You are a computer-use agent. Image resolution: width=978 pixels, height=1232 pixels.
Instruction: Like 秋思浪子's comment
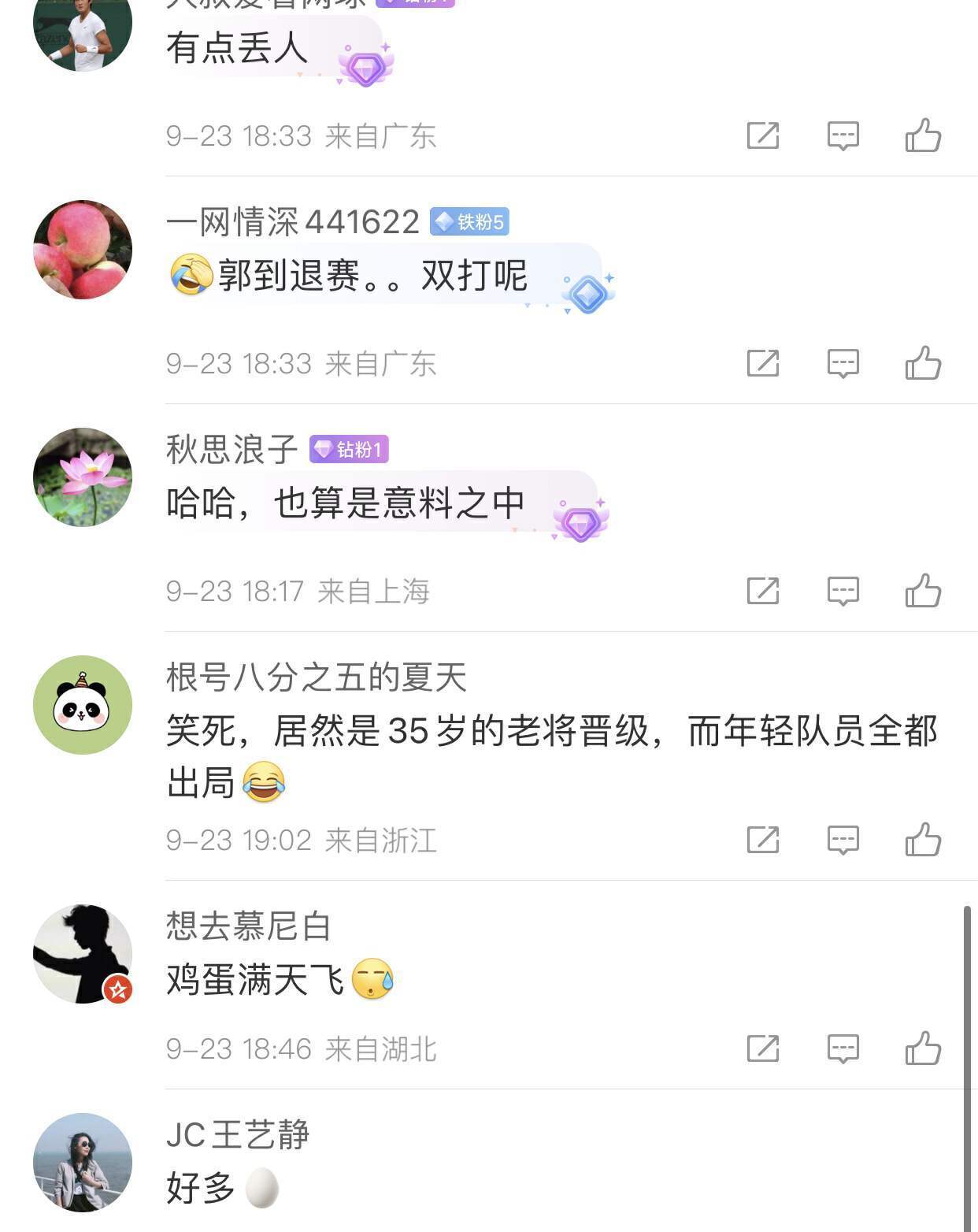pos(923,591)
